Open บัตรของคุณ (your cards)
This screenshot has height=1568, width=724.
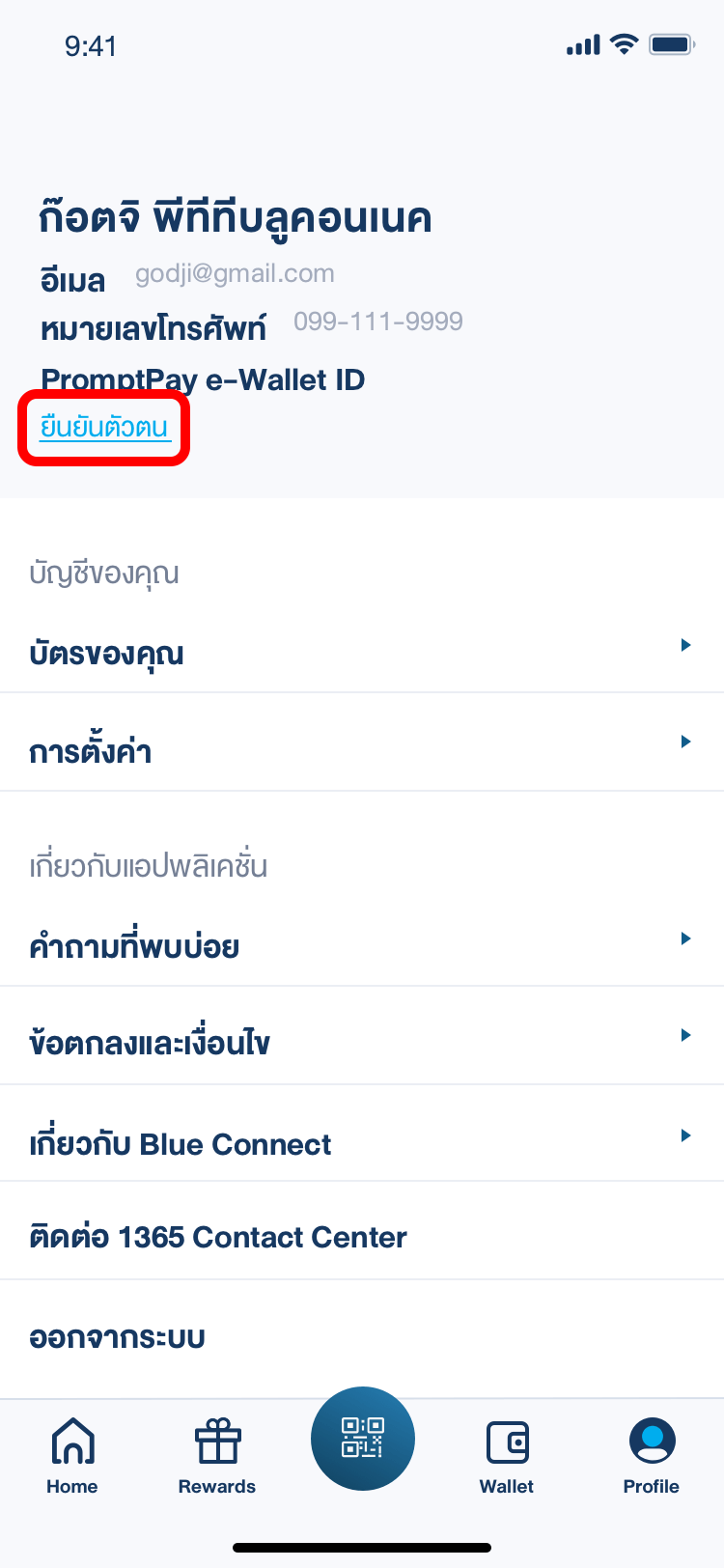tap(361, 652)
